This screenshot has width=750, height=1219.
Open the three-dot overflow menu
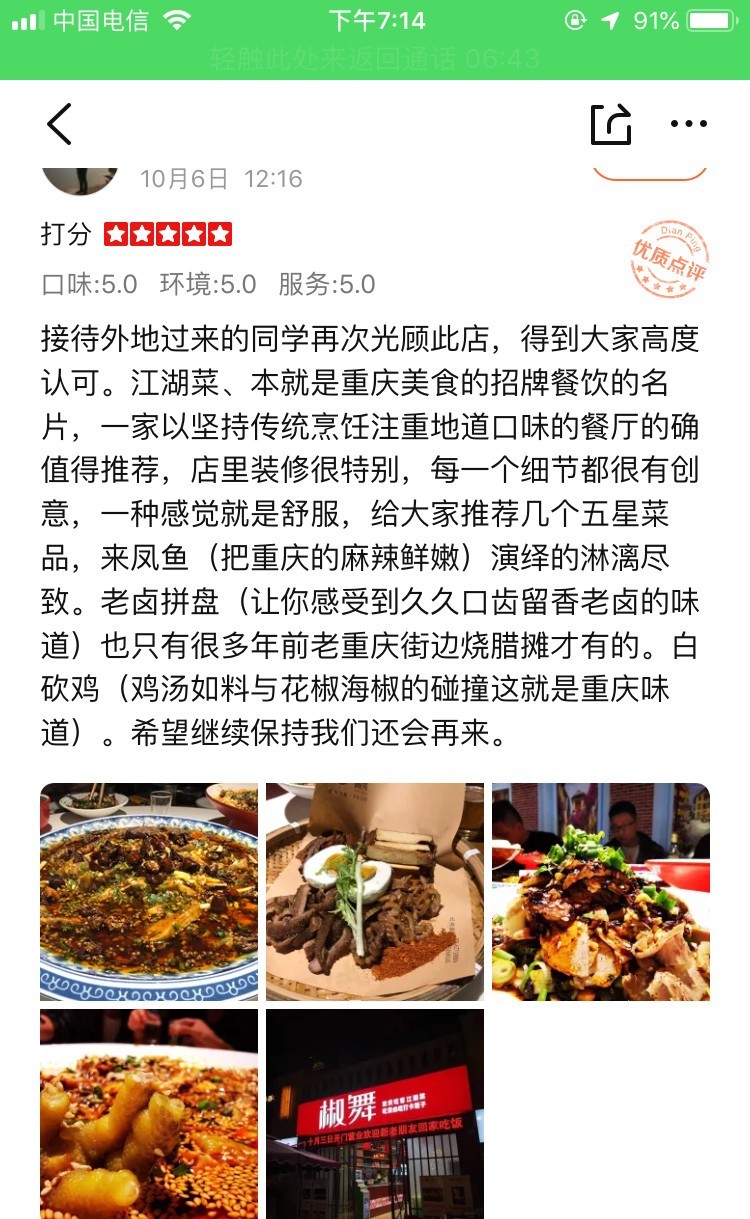pyautogui.click(x=689, y=124)
